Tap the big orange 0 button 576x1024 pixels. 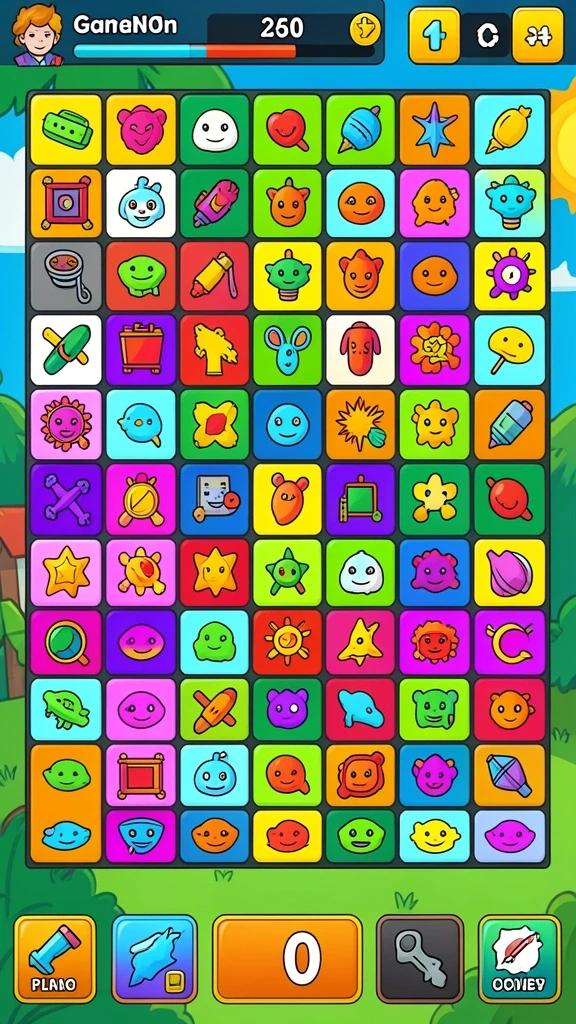click(x=287, y=958)
